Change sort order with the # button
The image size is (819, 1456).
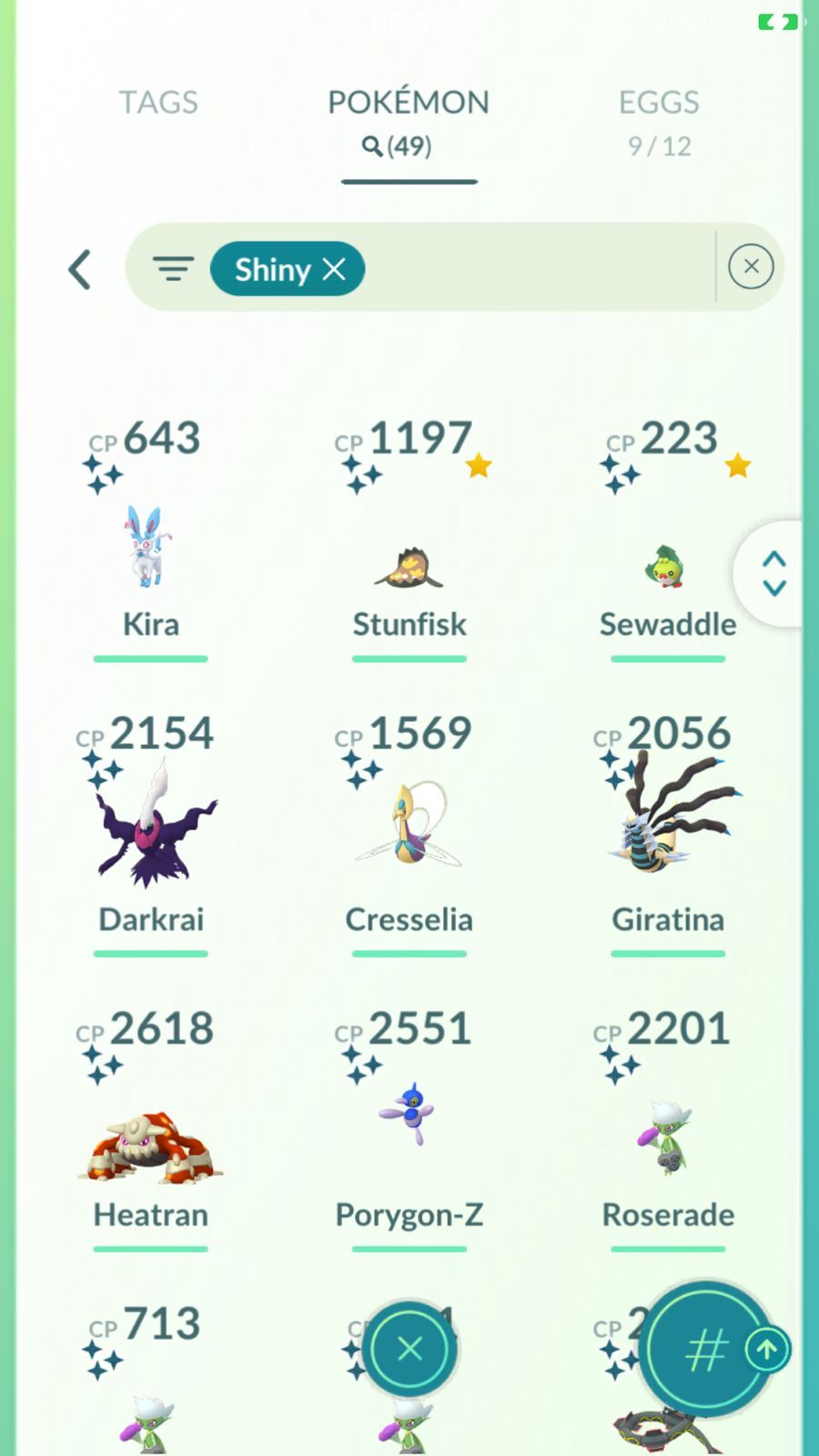point(707,1350)
